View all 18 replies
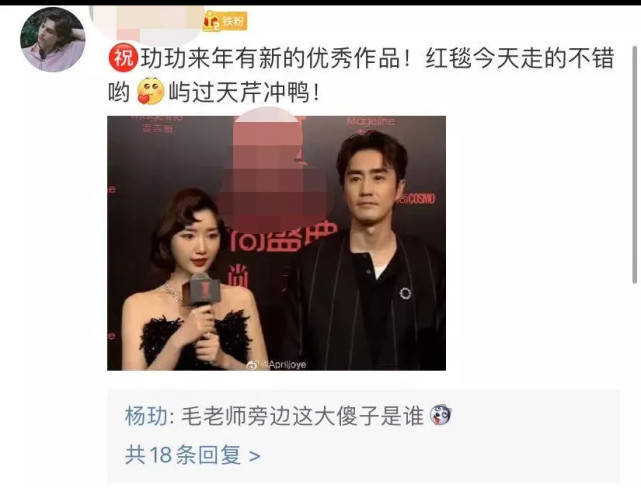The image size is (641, 488). (193, 455)
